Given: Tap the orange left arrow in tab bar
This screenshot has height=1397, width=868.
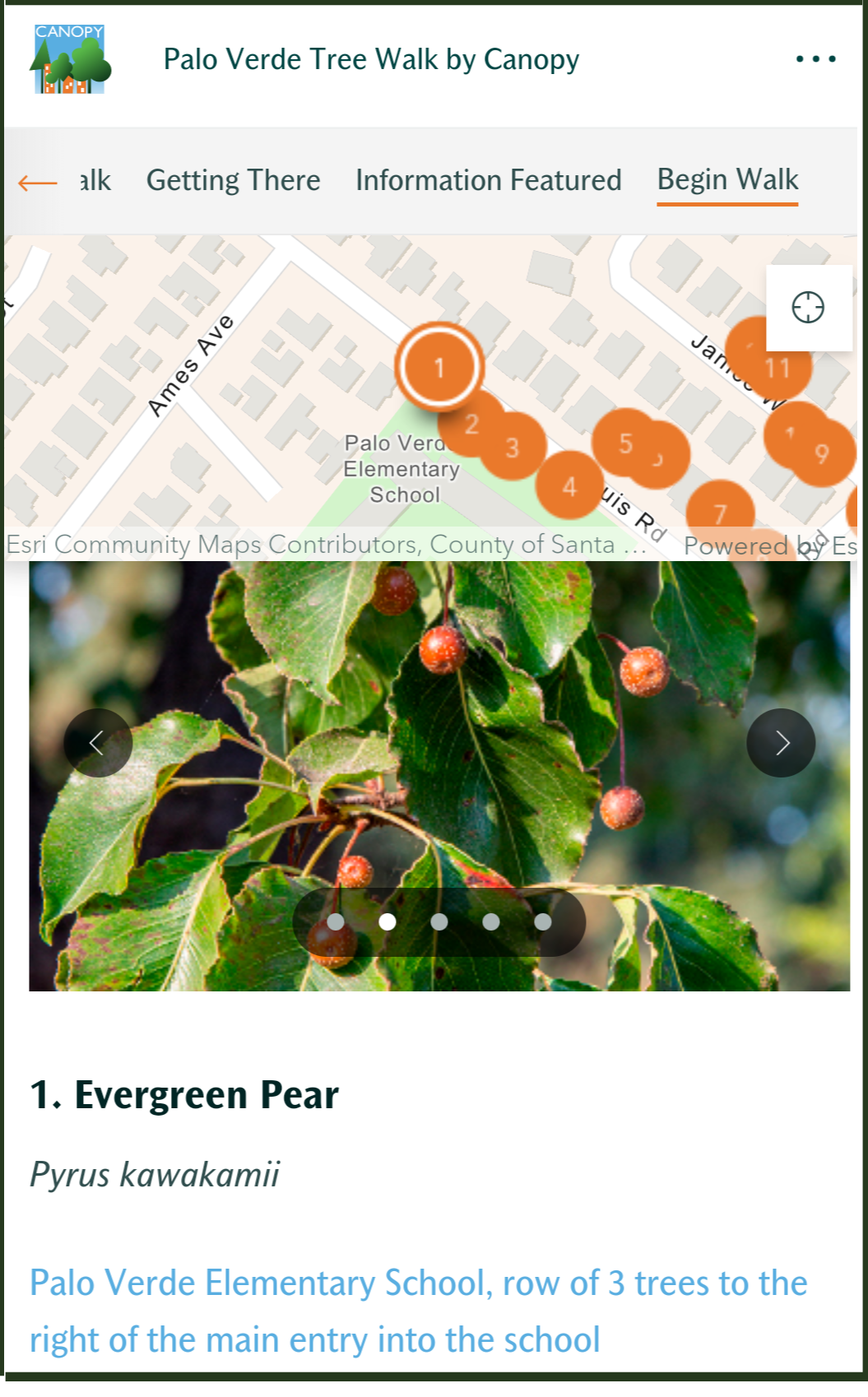Looking at the screenshot, I should click(38, 182).
